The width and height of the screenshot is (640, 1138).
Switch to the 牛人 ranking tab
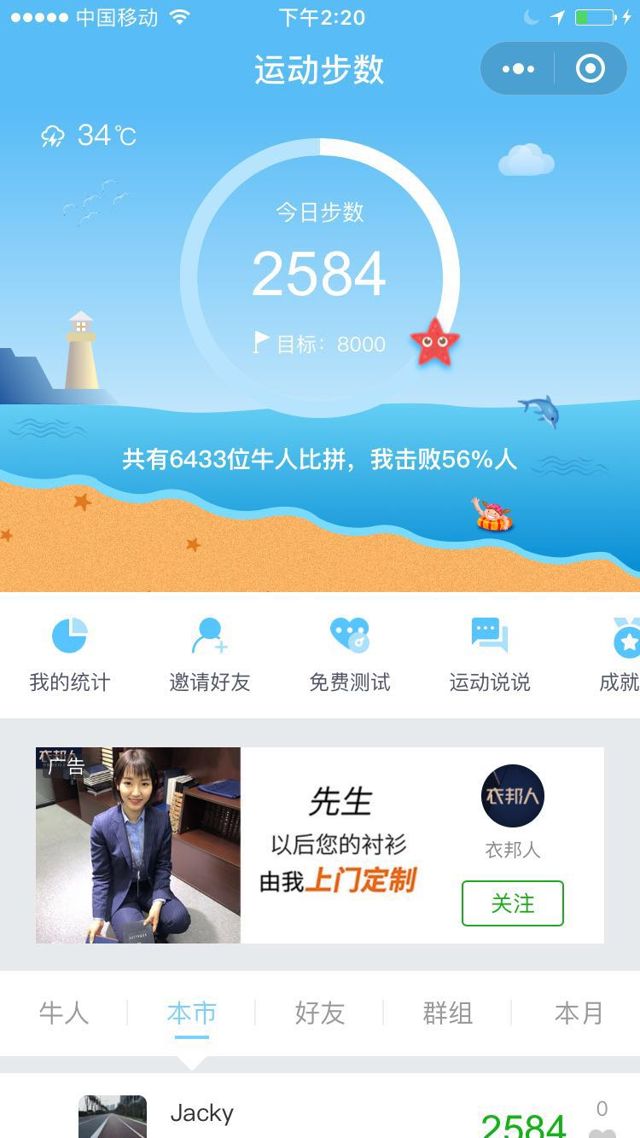(x=64, y=1013)
